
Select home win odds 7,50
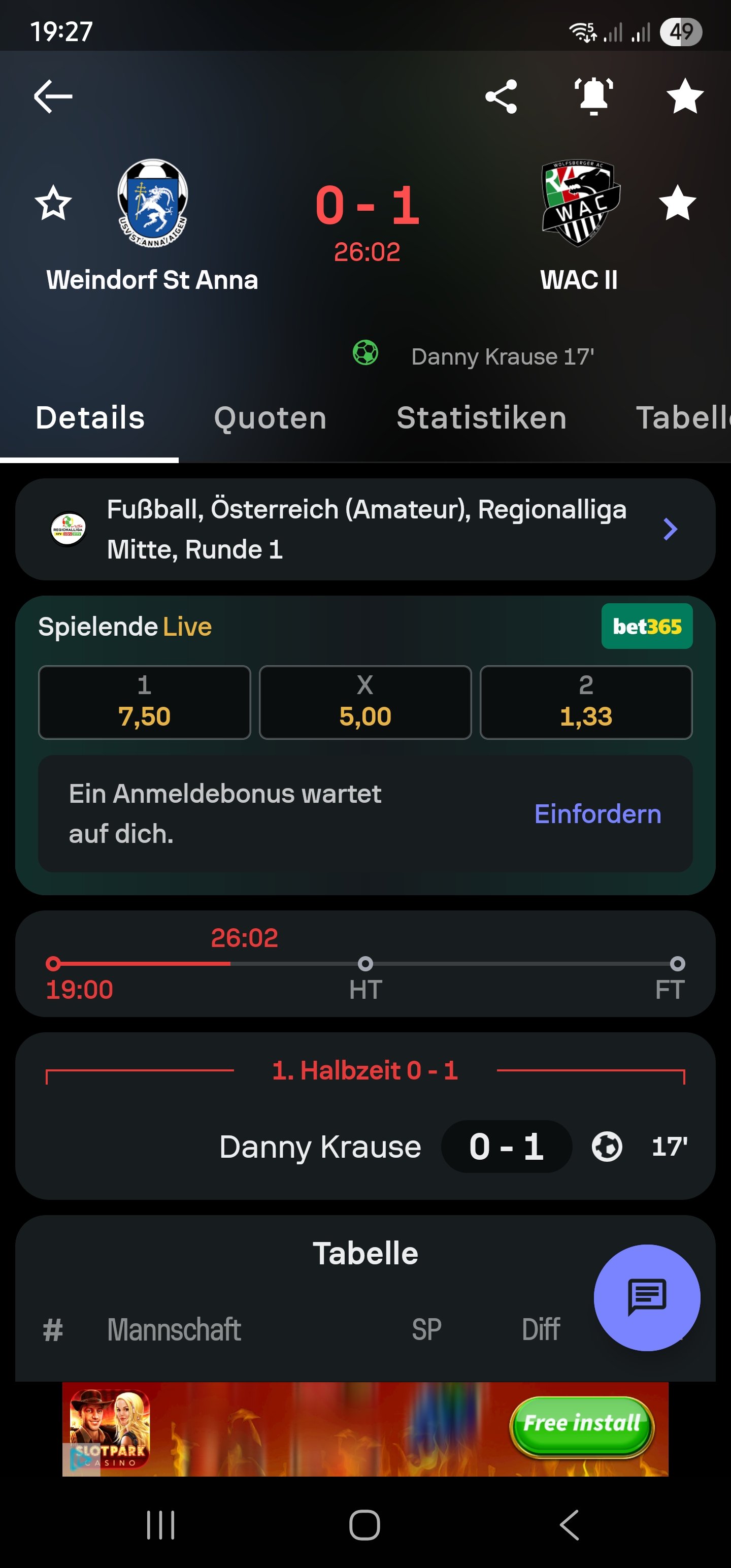coord(144,702)
